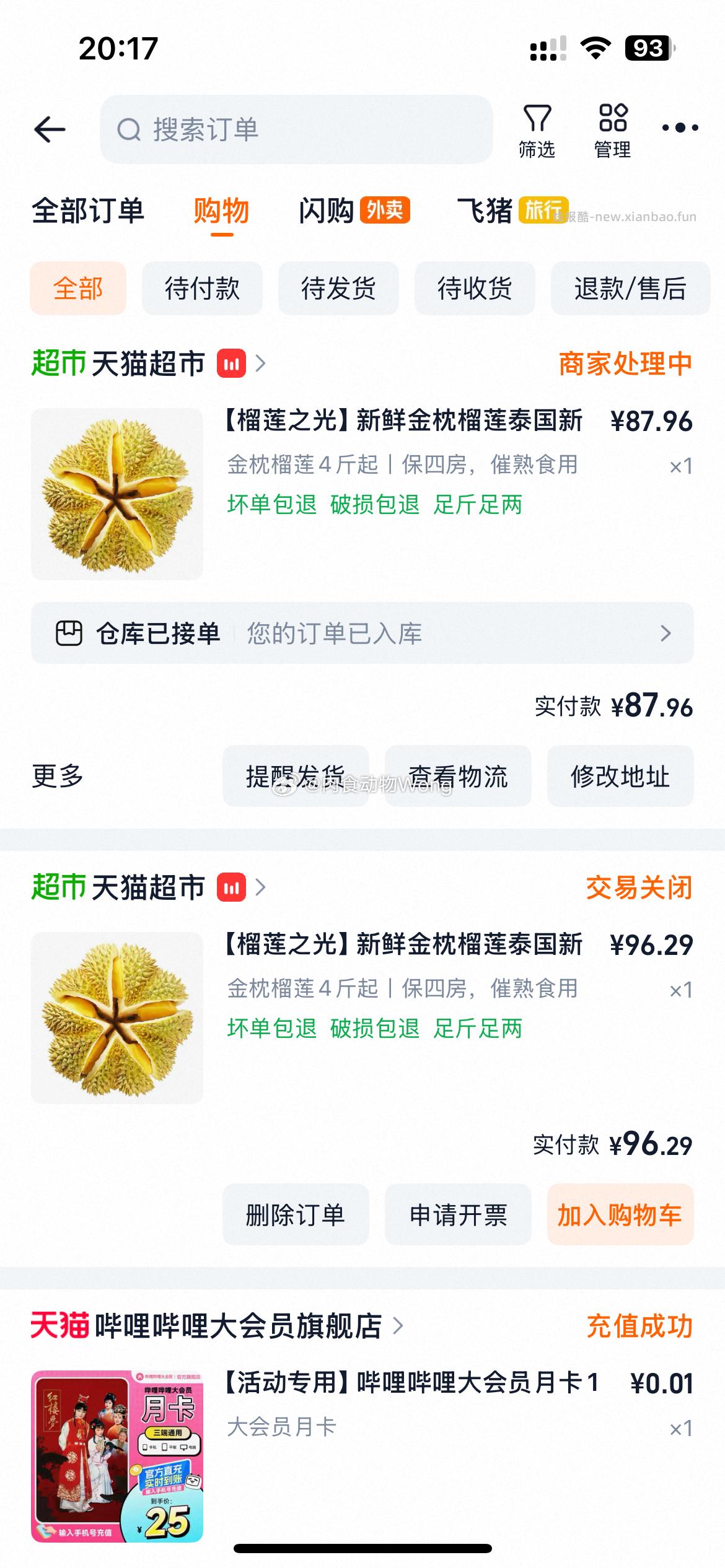Tap the search magnifier in the search bar
The image size is (725, 1568).
130,129
